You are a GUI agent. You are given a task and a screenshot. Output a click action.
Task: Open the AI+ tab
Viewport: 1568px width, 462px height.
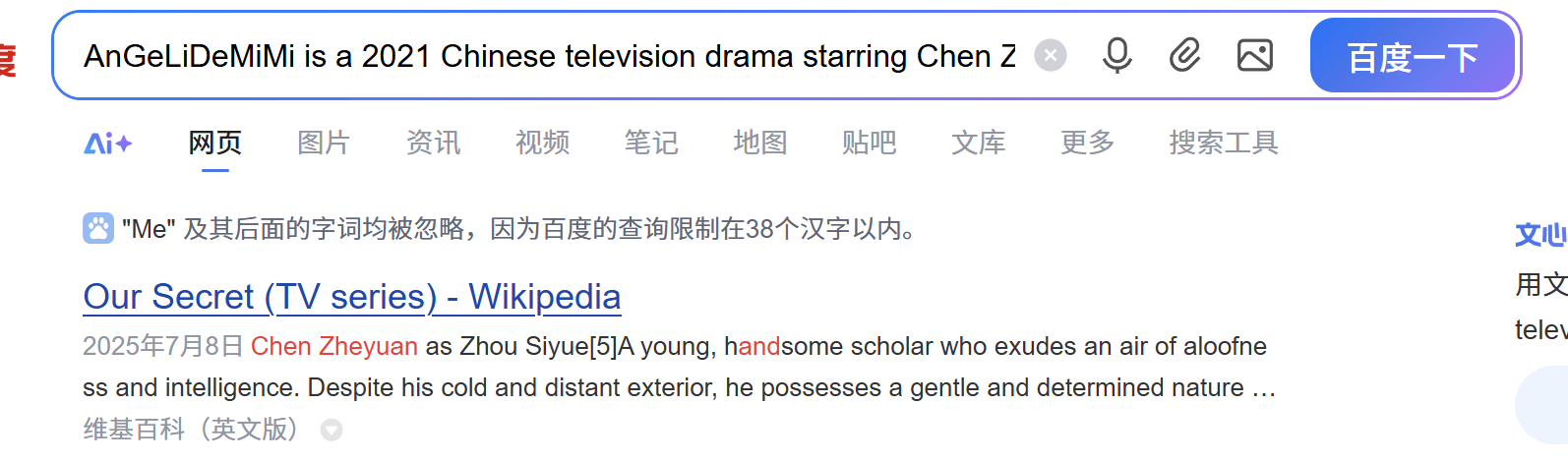(107, 144)
